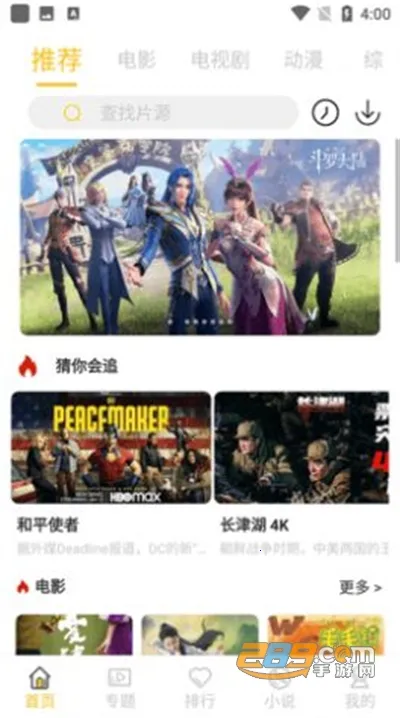Screen dimensions: 400x718
Task: Open the 斗罗大陆 featured banner
Action: coord(200,237)
